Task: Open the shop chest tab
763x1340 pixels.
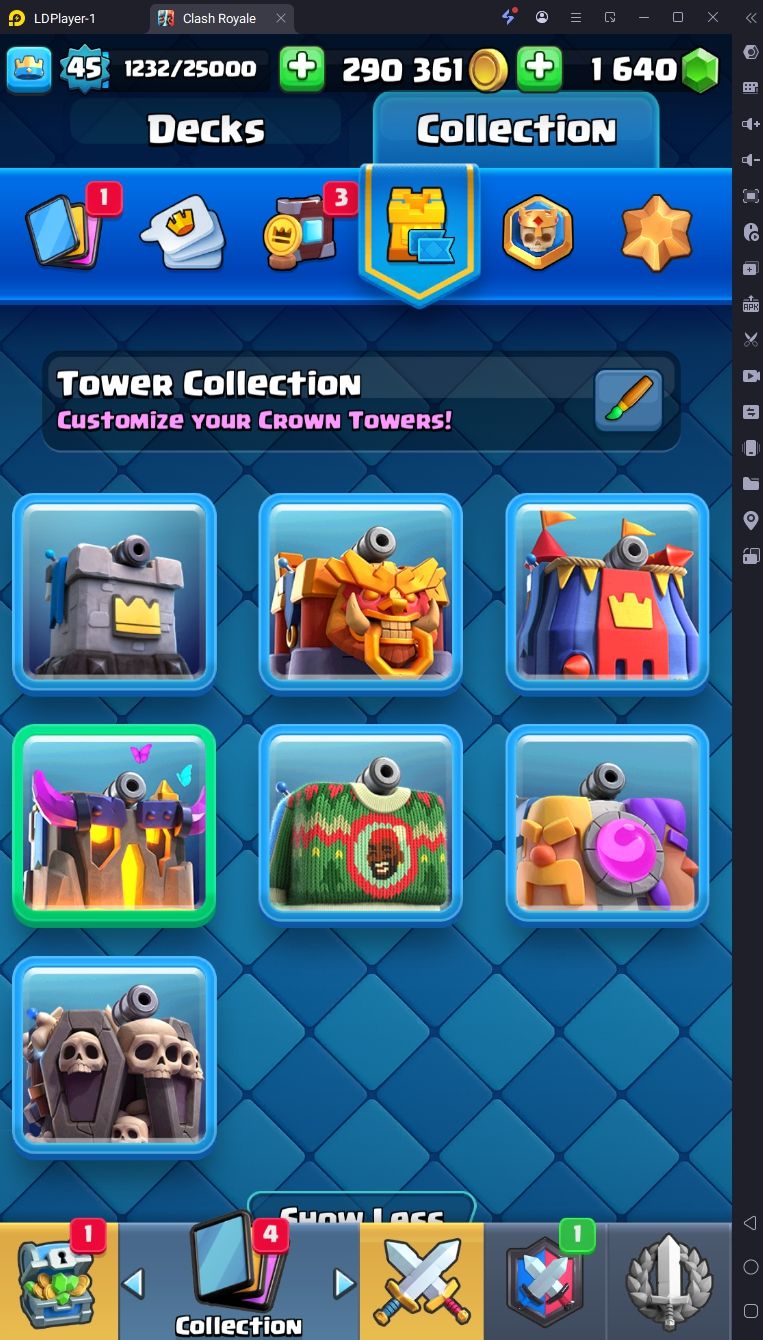Action: [x=58, y=1282]
